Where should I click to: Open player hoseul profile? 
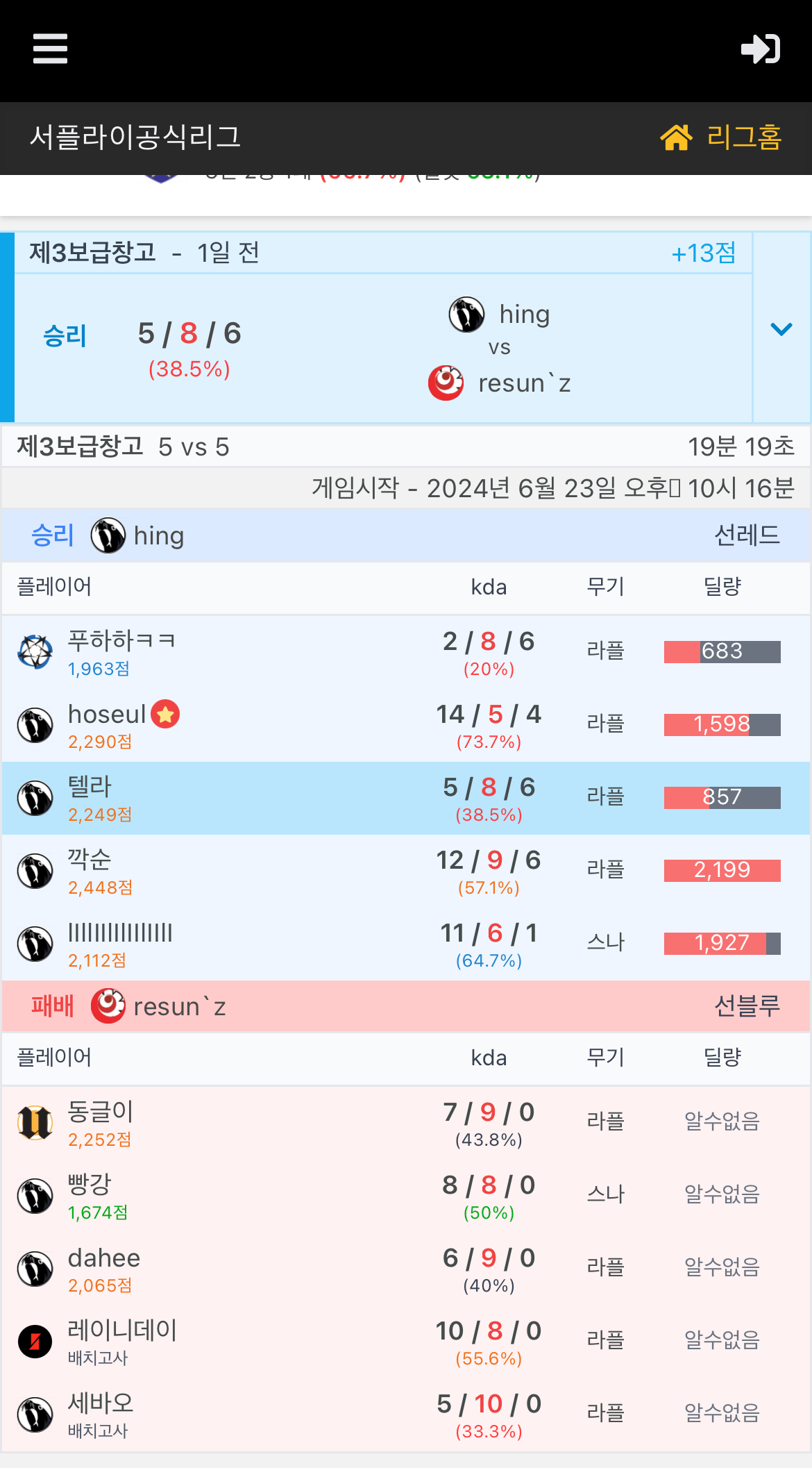107,714
